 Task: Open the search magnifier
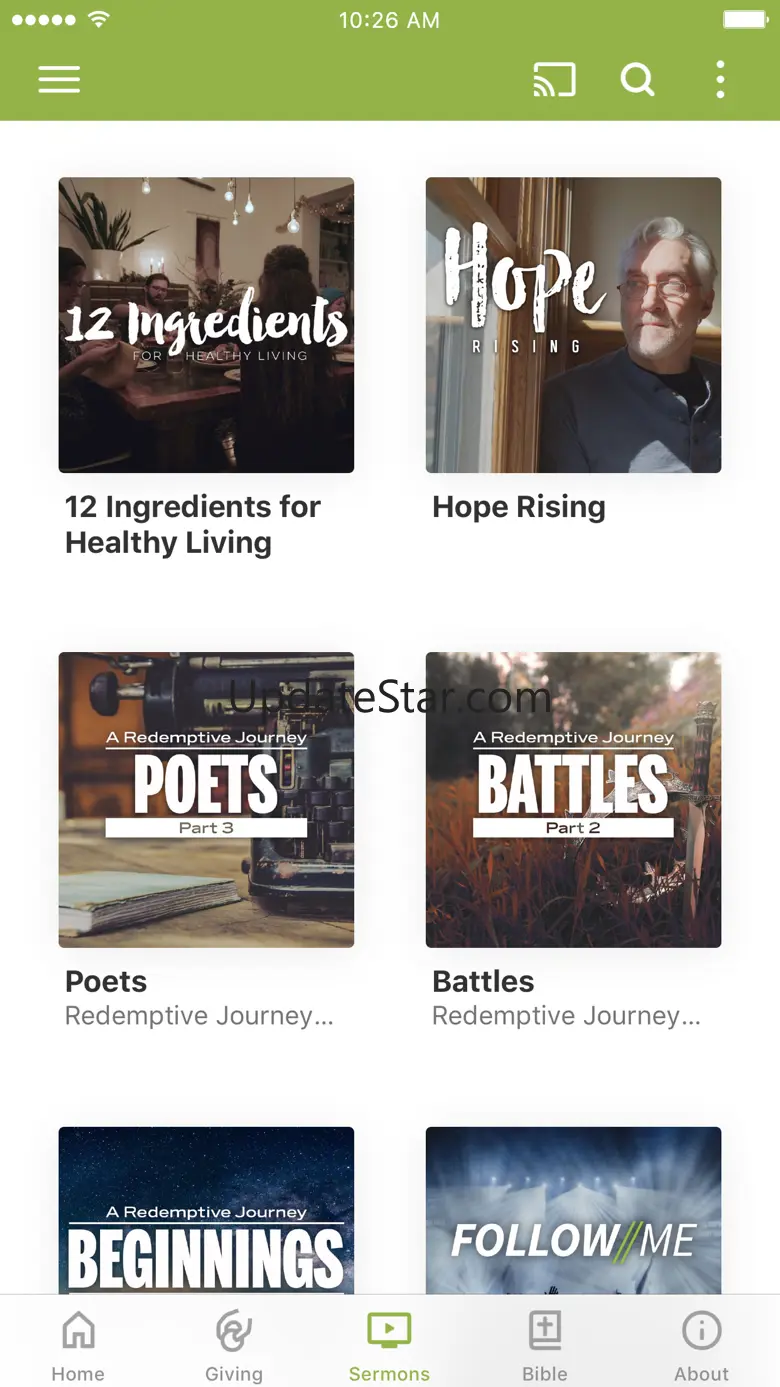637,79
